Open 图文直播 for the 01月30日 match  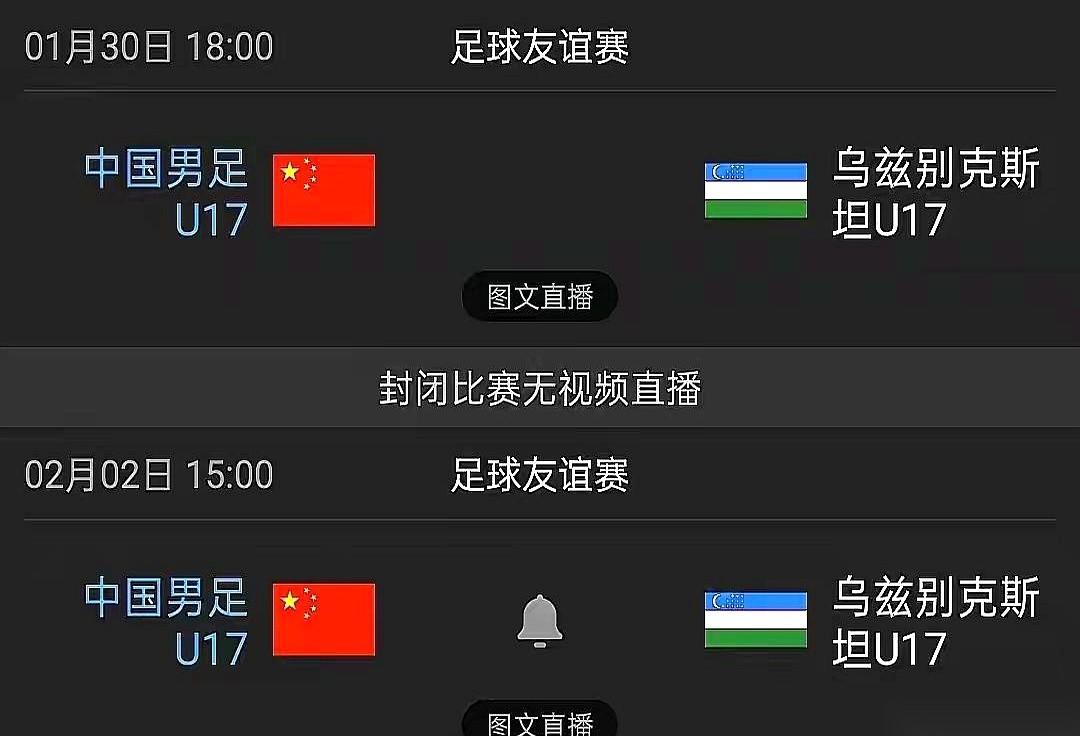pos(540,297)
